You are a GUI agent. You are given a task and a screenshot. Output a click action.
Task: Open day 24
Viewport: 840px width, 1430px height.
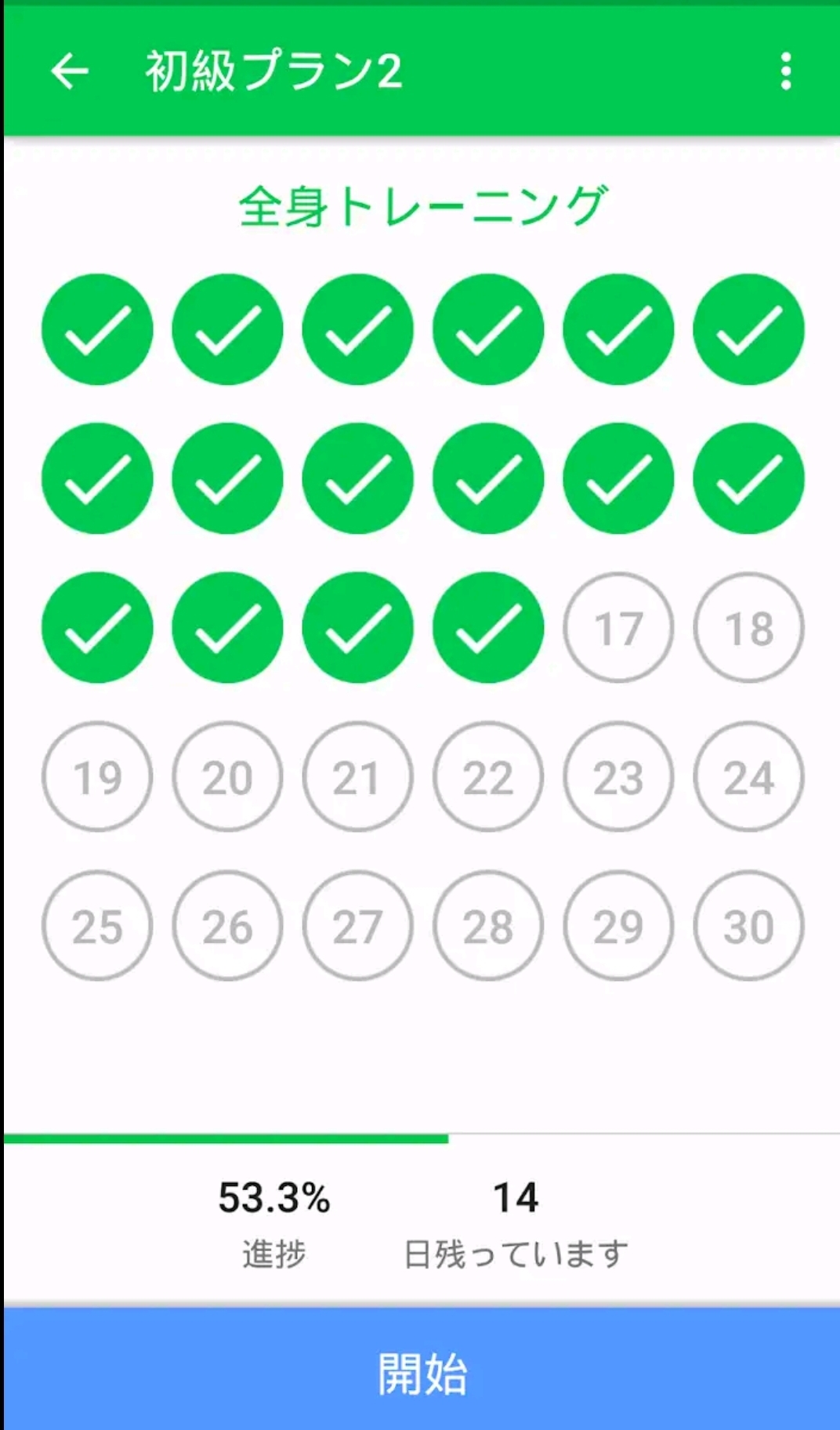click(x=748, y=776)
